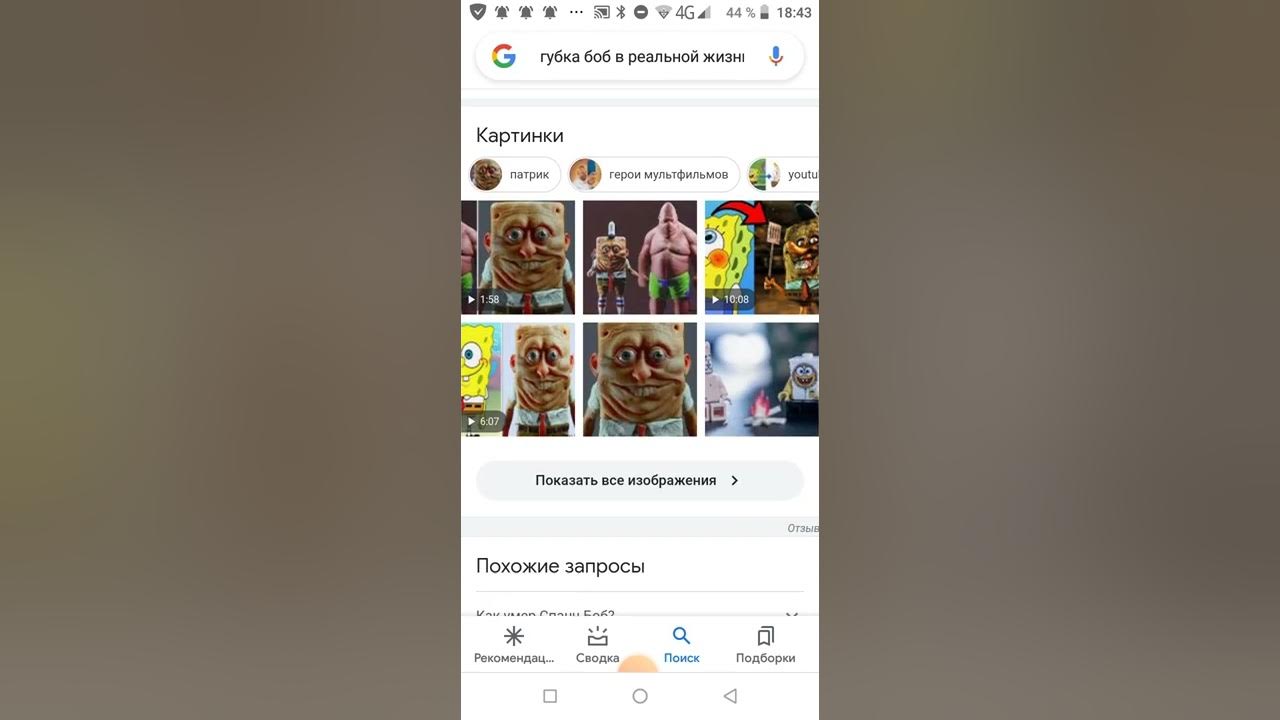The height and width of the screenshot is (720, 1280).
Task: Start voice search with the microphone
Action: point(775,57)
